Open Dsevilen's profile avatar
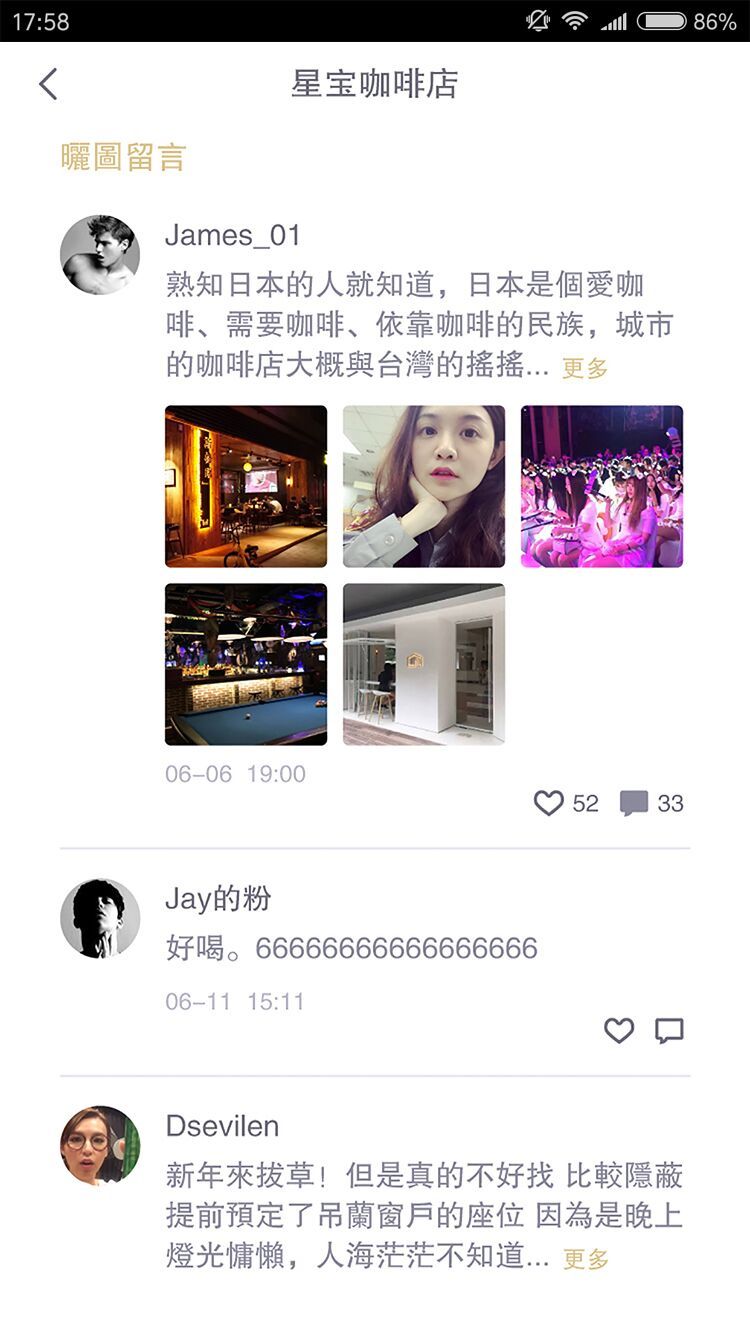Viewport: 750px width, 1334px height. (100, 1146)
